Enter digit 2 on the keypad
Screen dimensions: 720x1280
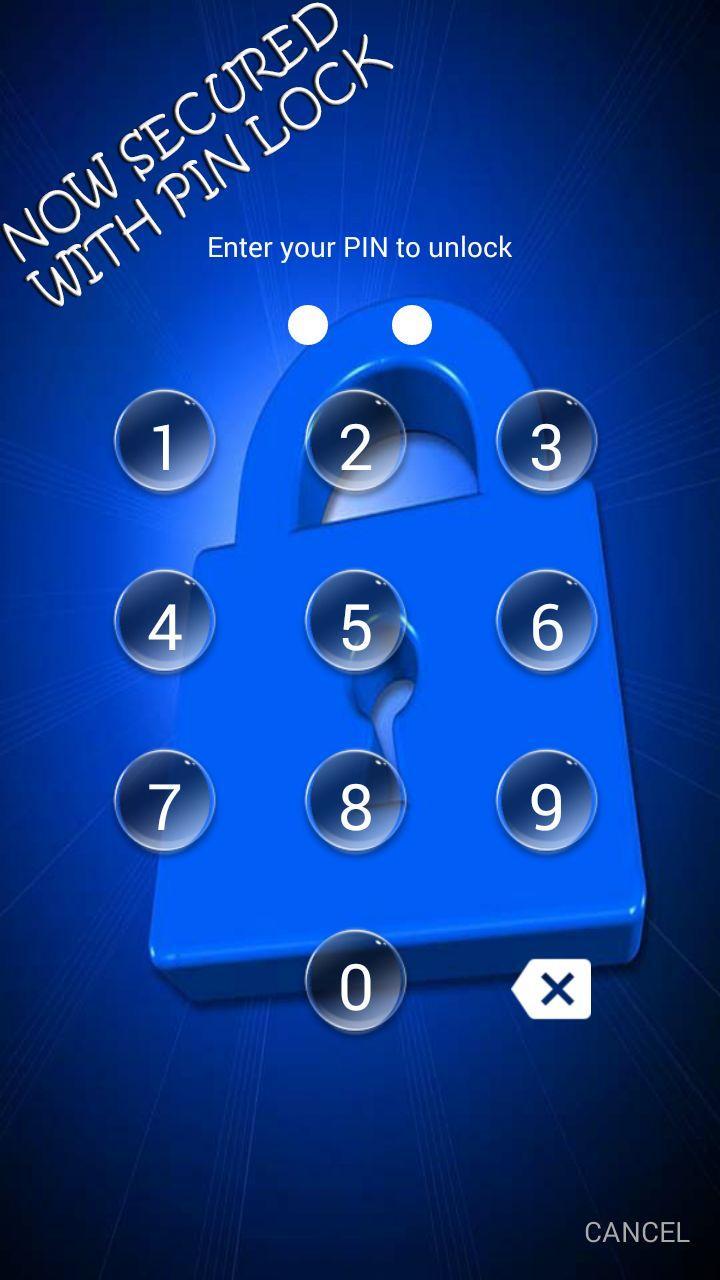tap(356, 442)
